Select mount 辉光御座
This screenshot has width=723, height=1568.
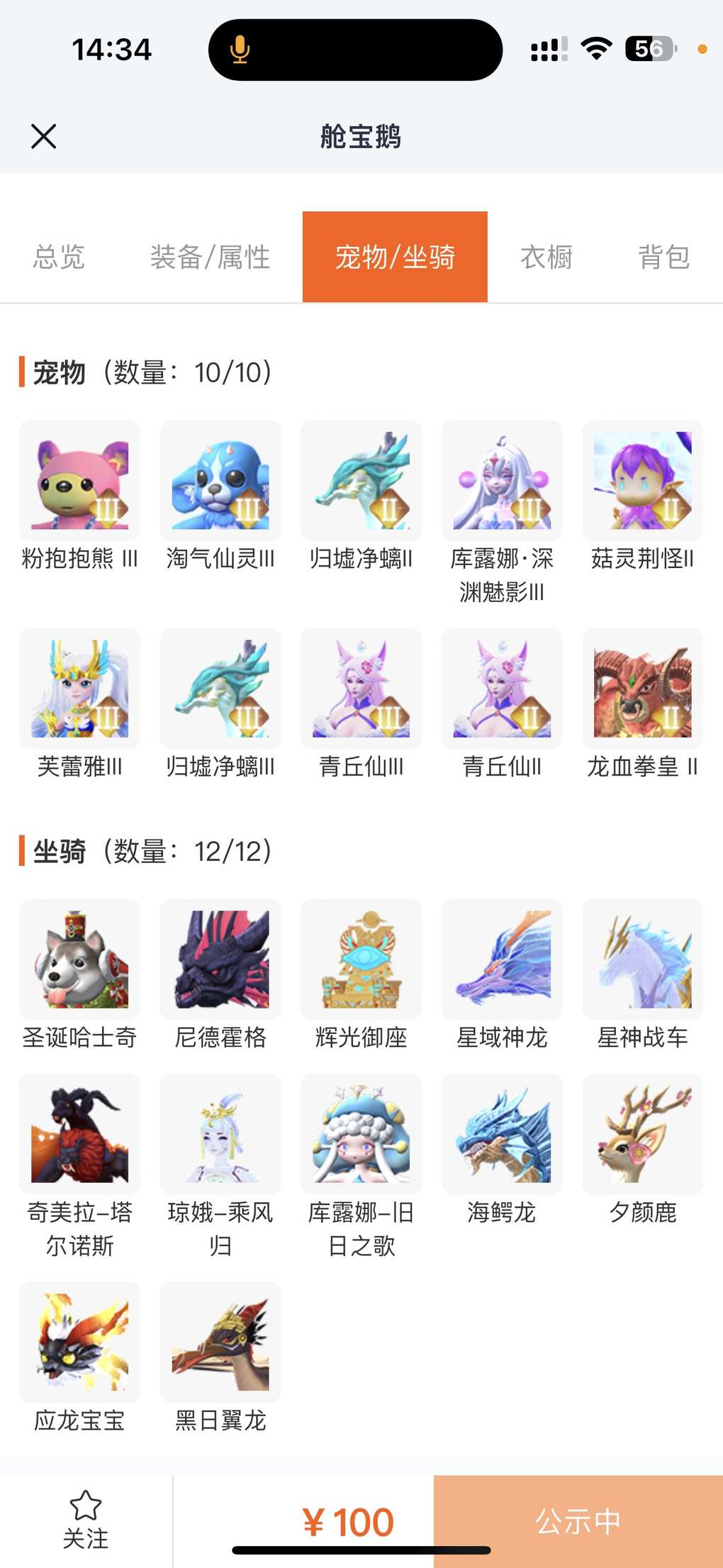pos(361,960)
